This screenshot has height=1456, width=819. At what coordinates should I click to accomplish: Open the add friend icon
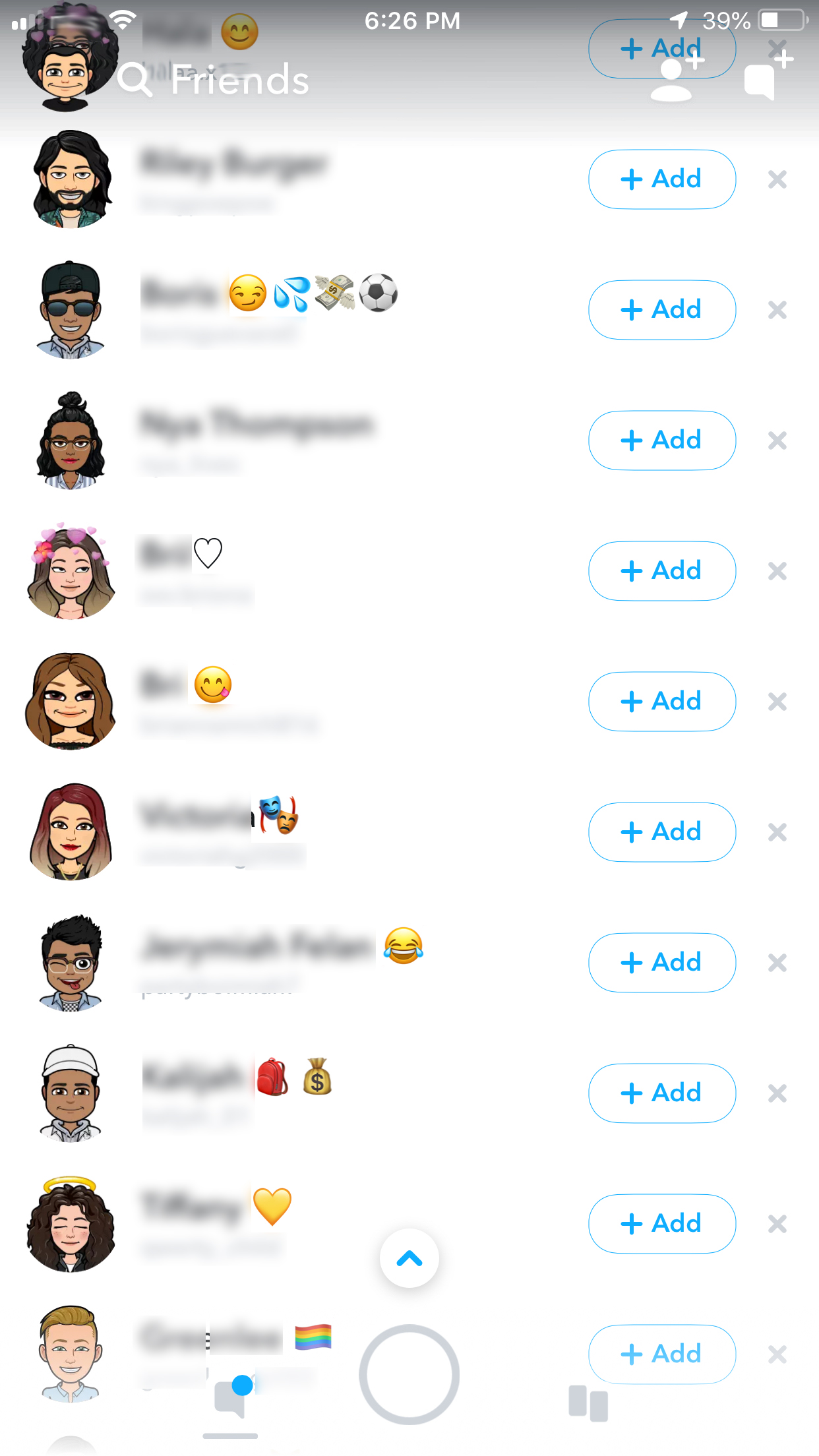(x=675, y=78)
